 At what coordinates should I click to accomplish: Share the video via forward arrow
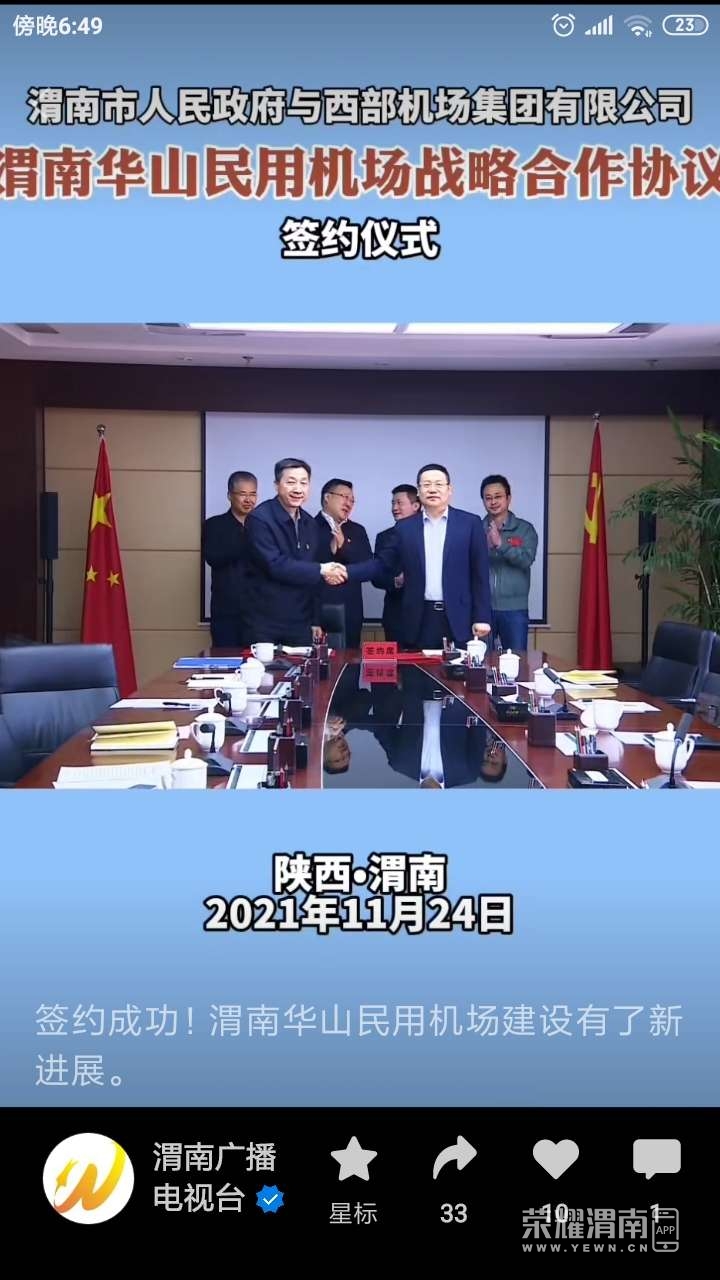point(454,1160)
